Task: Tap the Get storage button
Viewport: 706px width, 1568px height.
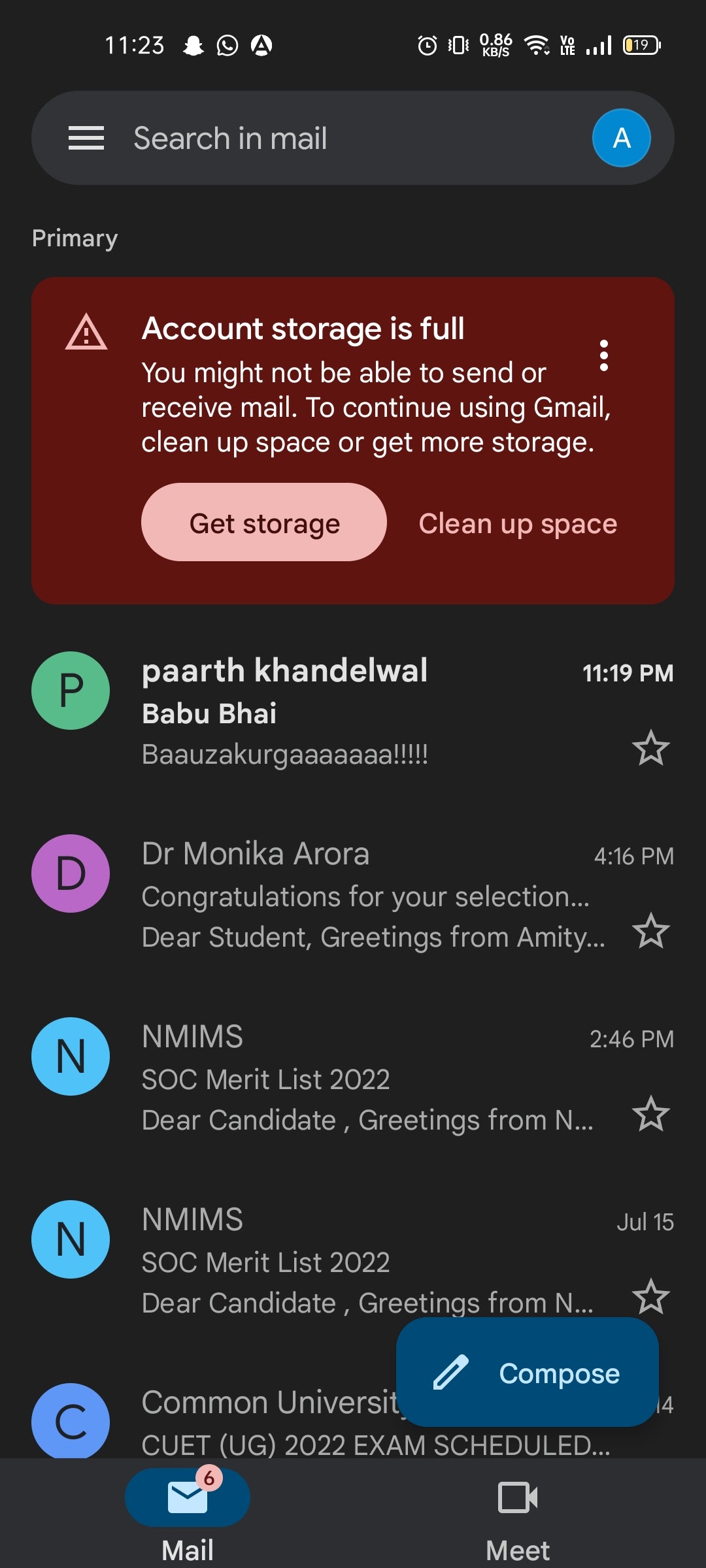Action: click(264, 523)
